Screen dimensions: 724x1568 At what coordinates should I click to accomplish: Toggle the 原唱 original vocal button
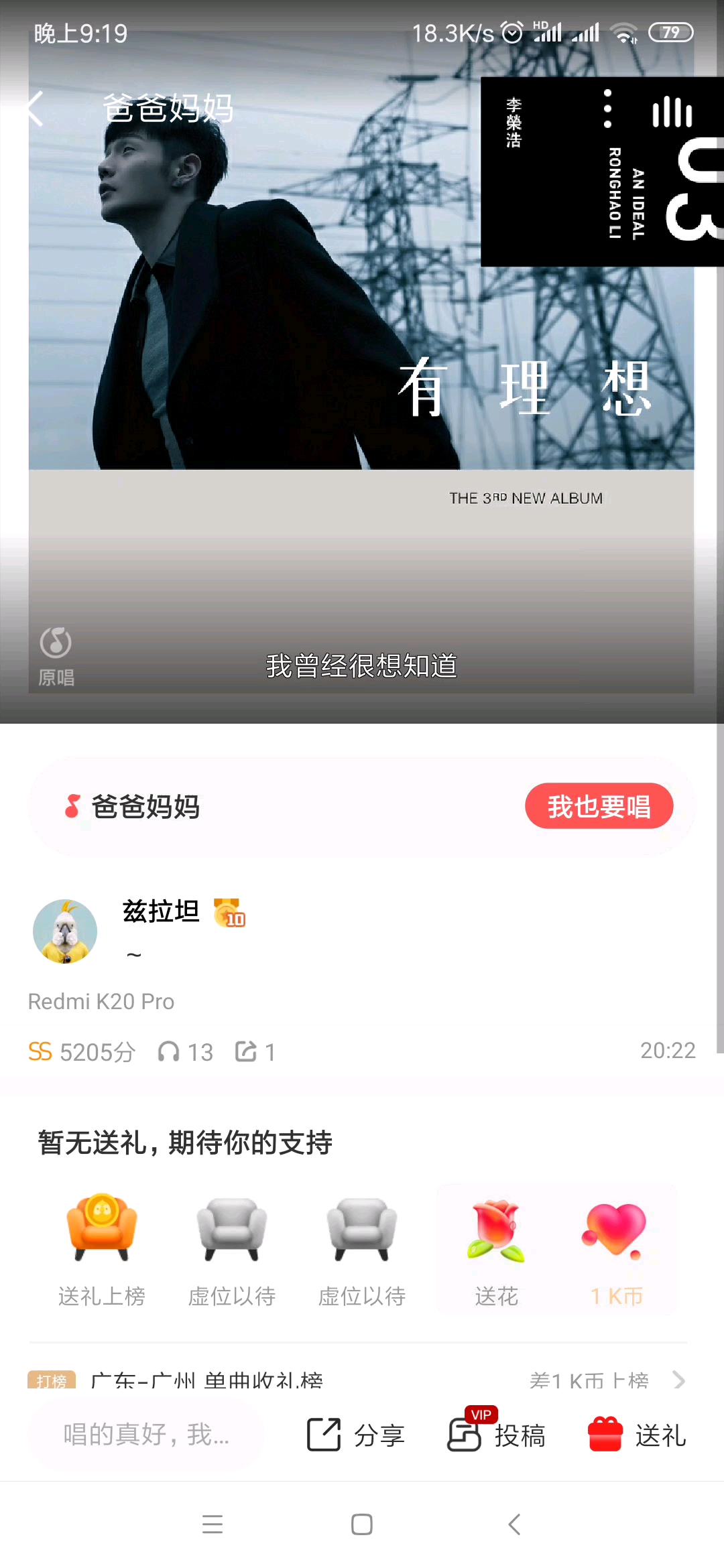(x=56, y=657)
